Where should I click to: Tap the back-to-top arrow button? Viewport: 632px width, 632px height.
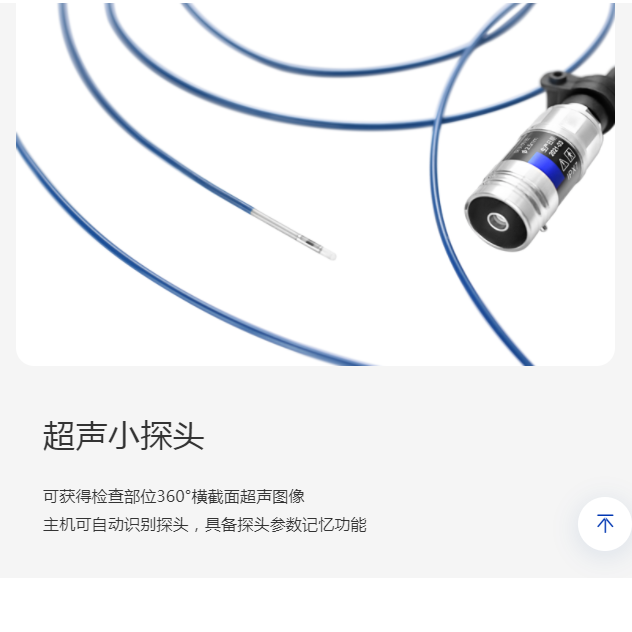pyautogui.click(x=604, y=523)
